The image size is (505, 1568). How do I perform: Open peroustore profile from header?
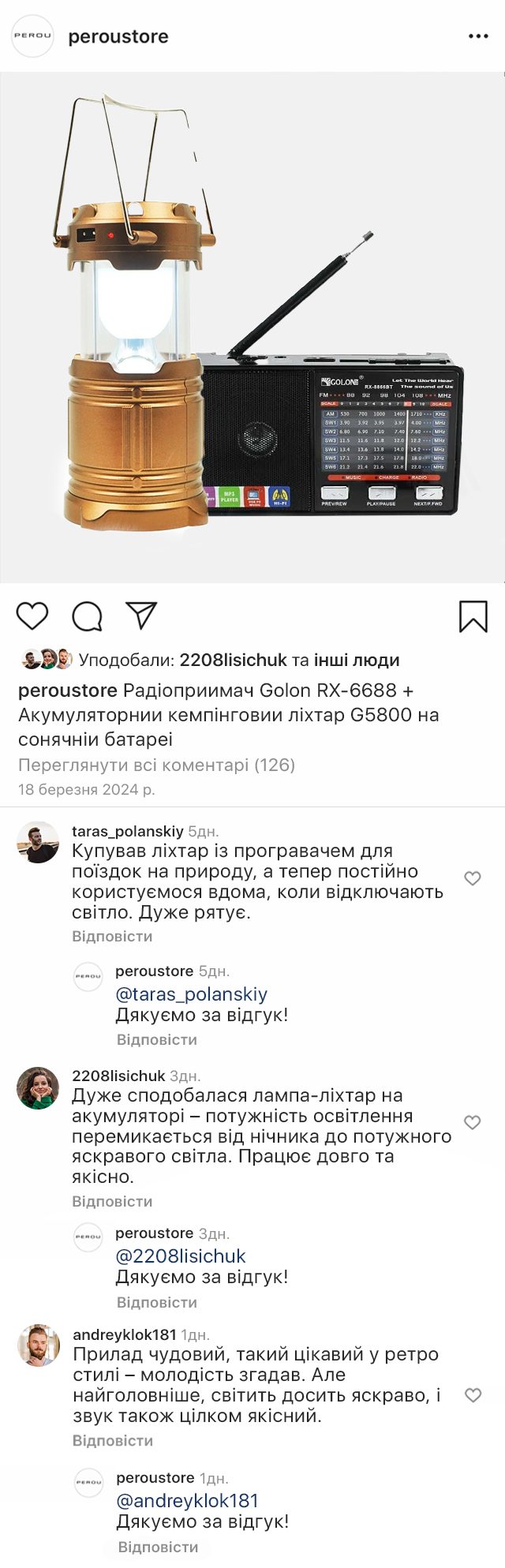point(118,37)
